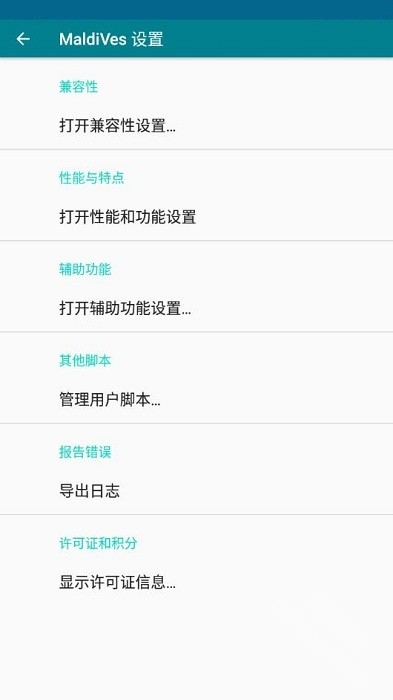393x700 pixels.
Task: Go back using the top-left arrow
Action: click(23, 39)
